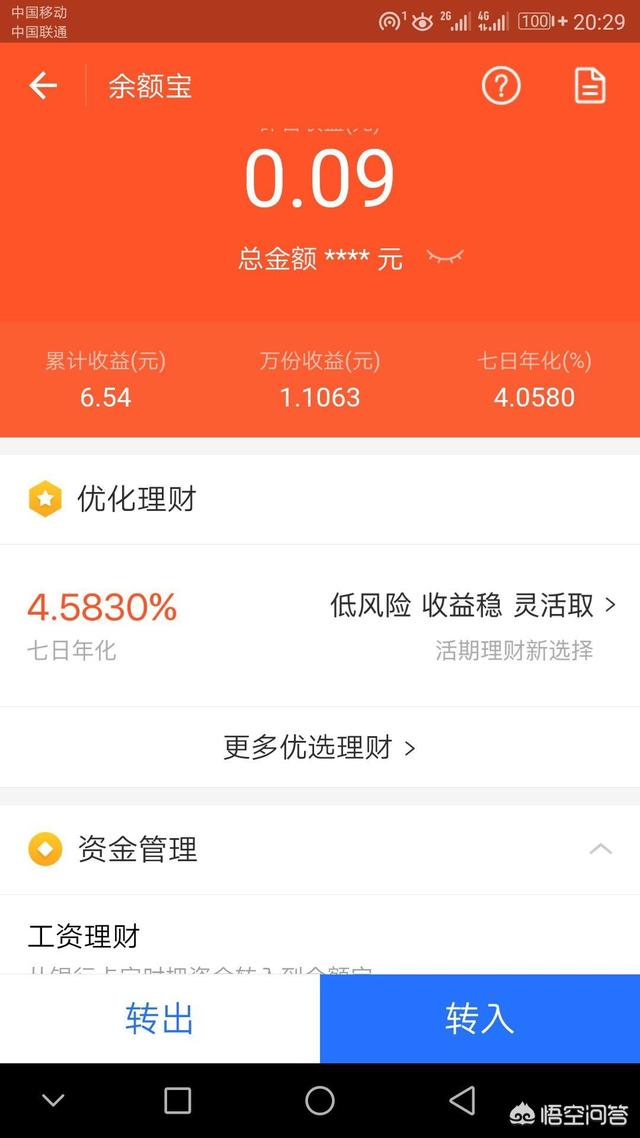Tap 转出 to withdraw funds

pyautogui.click(x=160, y=1018)
